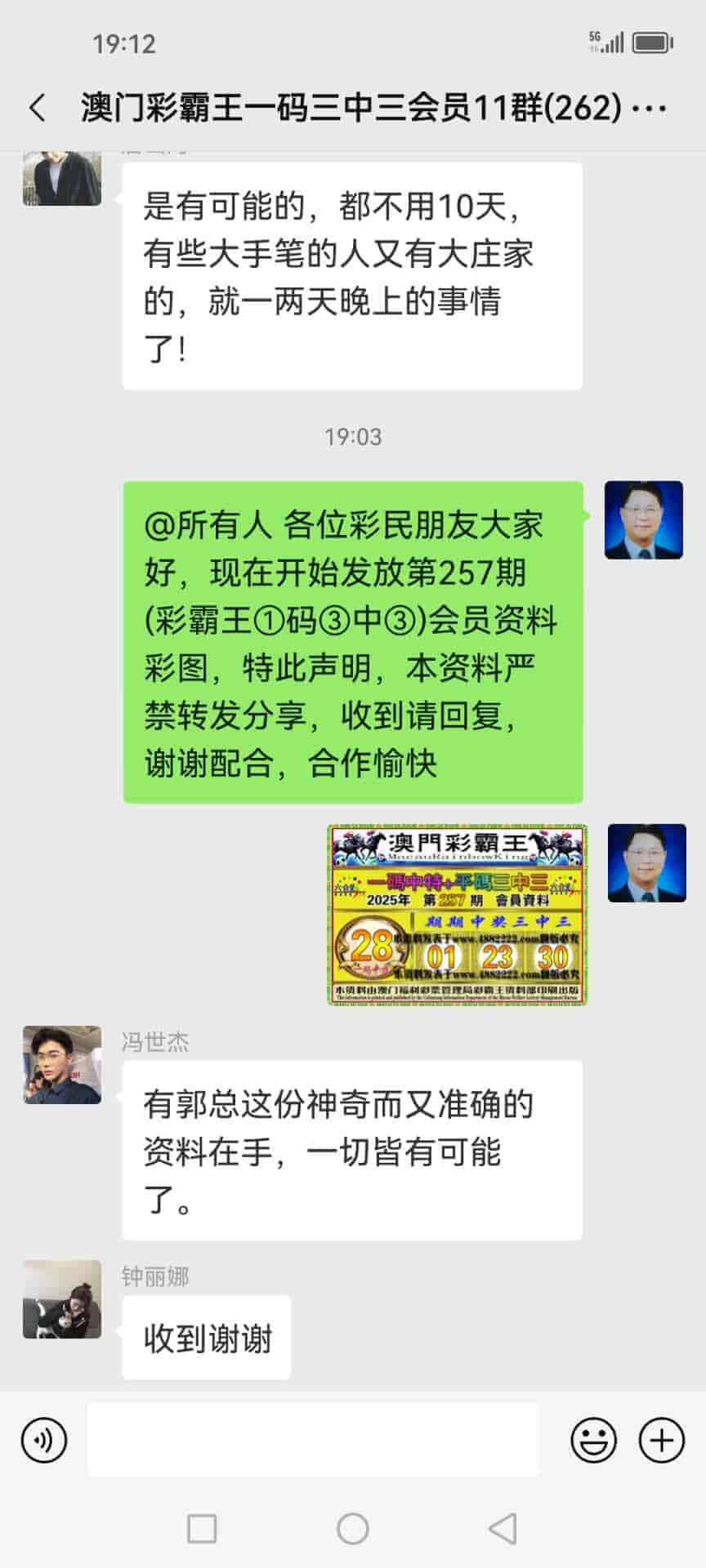Tap the sender avatar beside the @所有人 message
Screen dimensions: 706x1568
643,520
